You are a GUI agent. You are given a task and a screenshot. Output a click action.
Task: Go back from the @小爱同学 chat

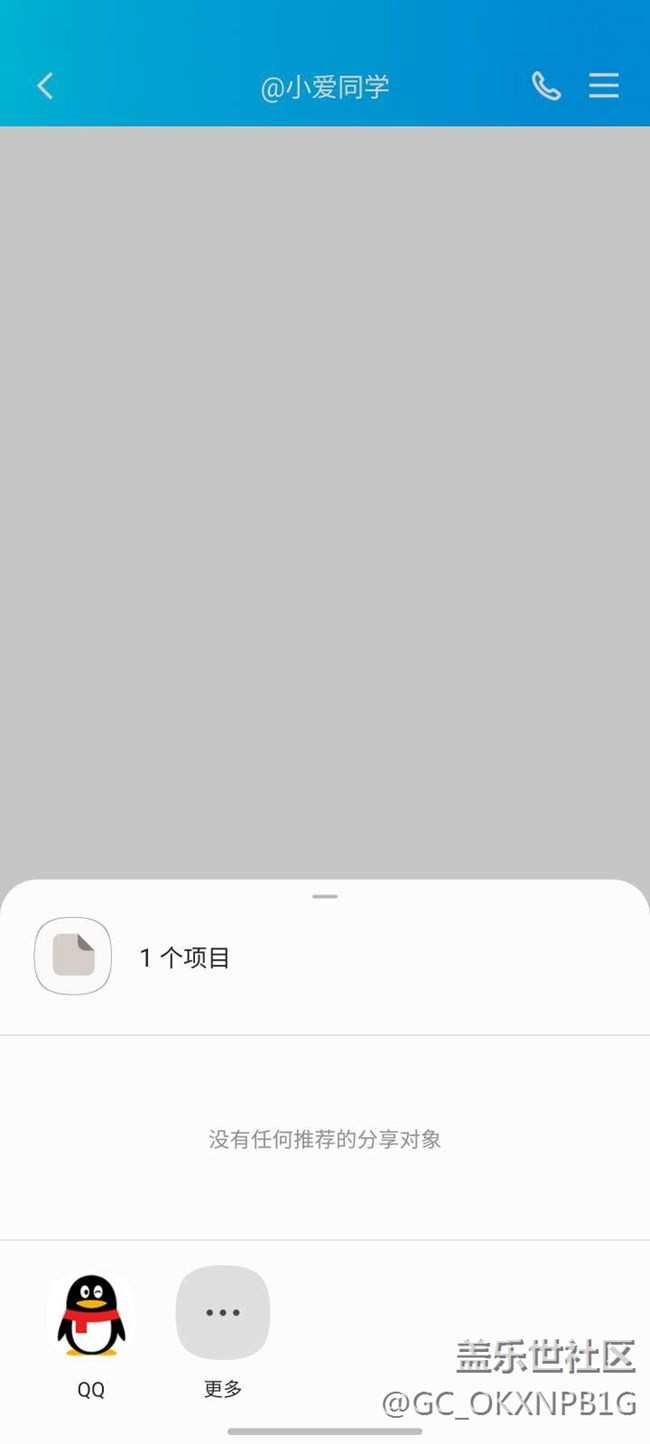tap(45, 86)
